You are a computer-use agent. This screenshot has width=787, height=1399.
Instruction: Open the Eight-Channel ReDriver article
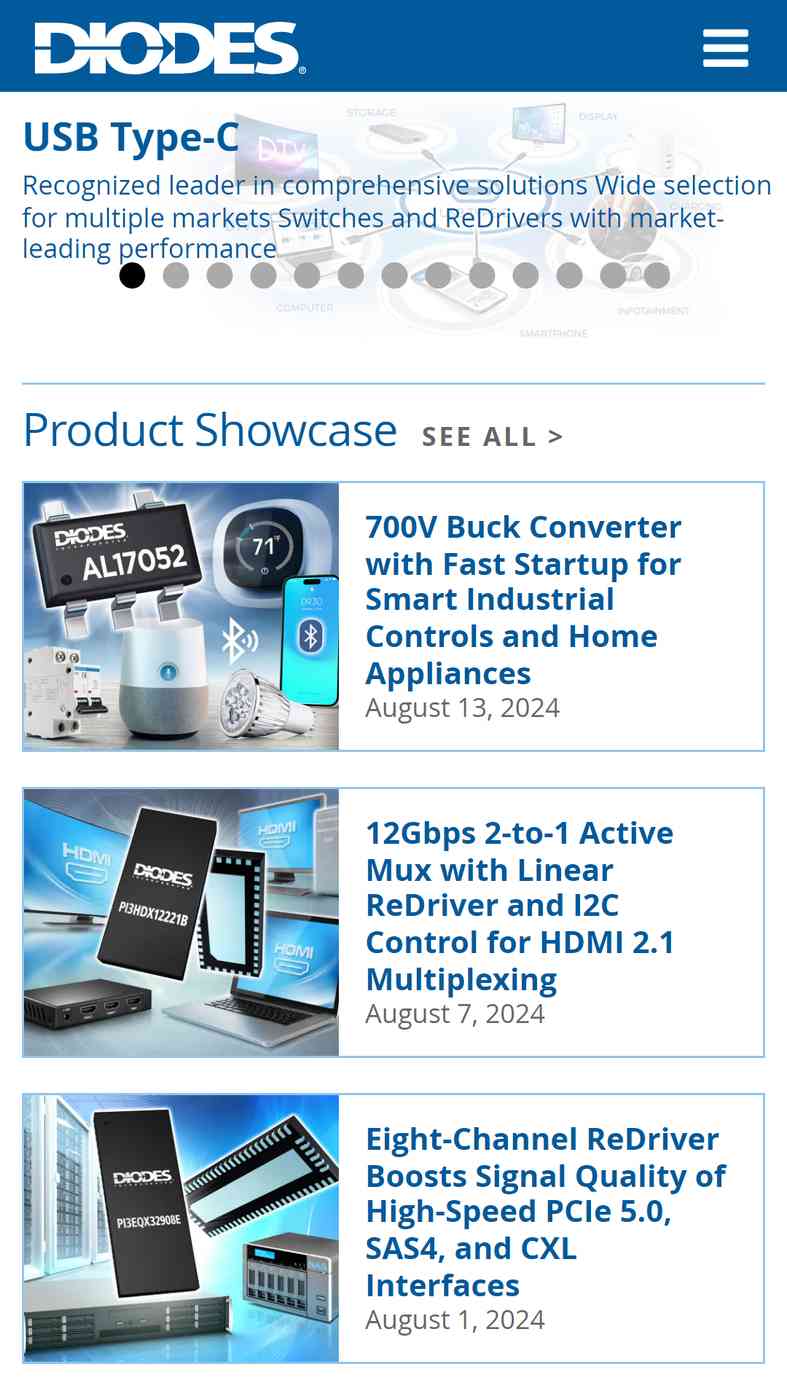click(x=545, y=1211)
